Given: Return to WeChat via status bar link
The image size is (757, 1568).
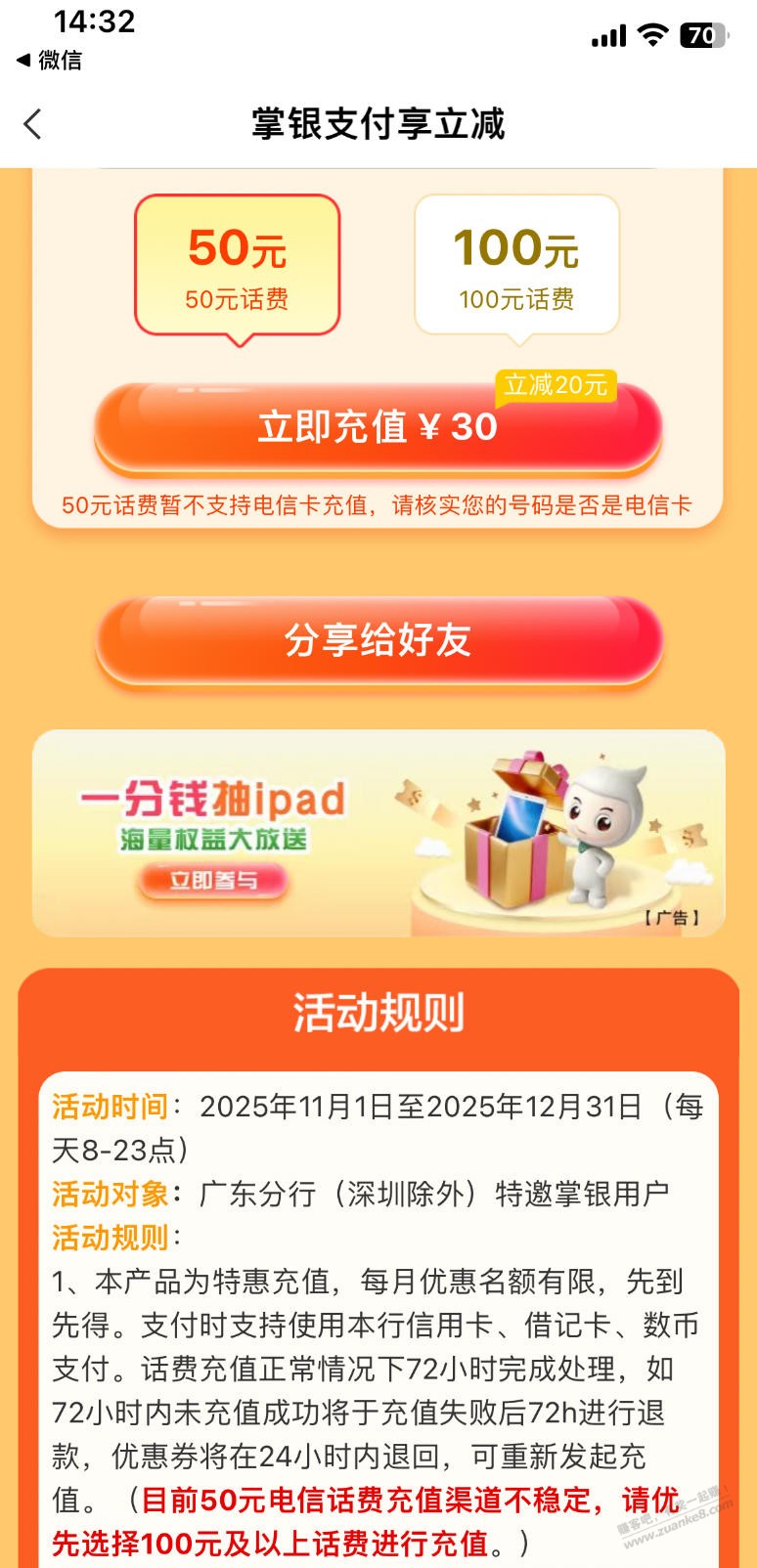Looking at the screenshot, I should click(49, 61).
